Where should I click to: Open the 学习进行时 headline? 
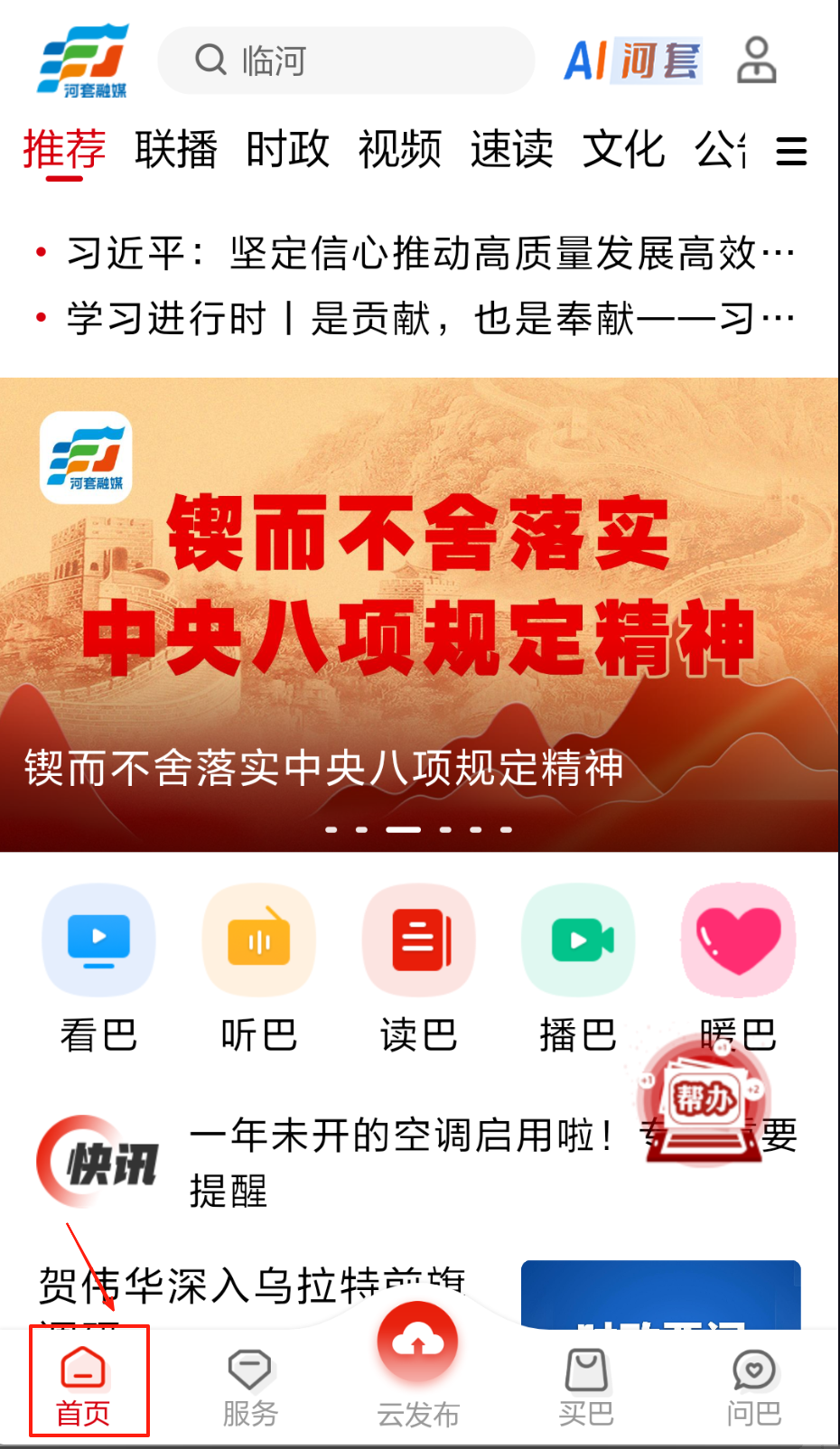point(429,318)
